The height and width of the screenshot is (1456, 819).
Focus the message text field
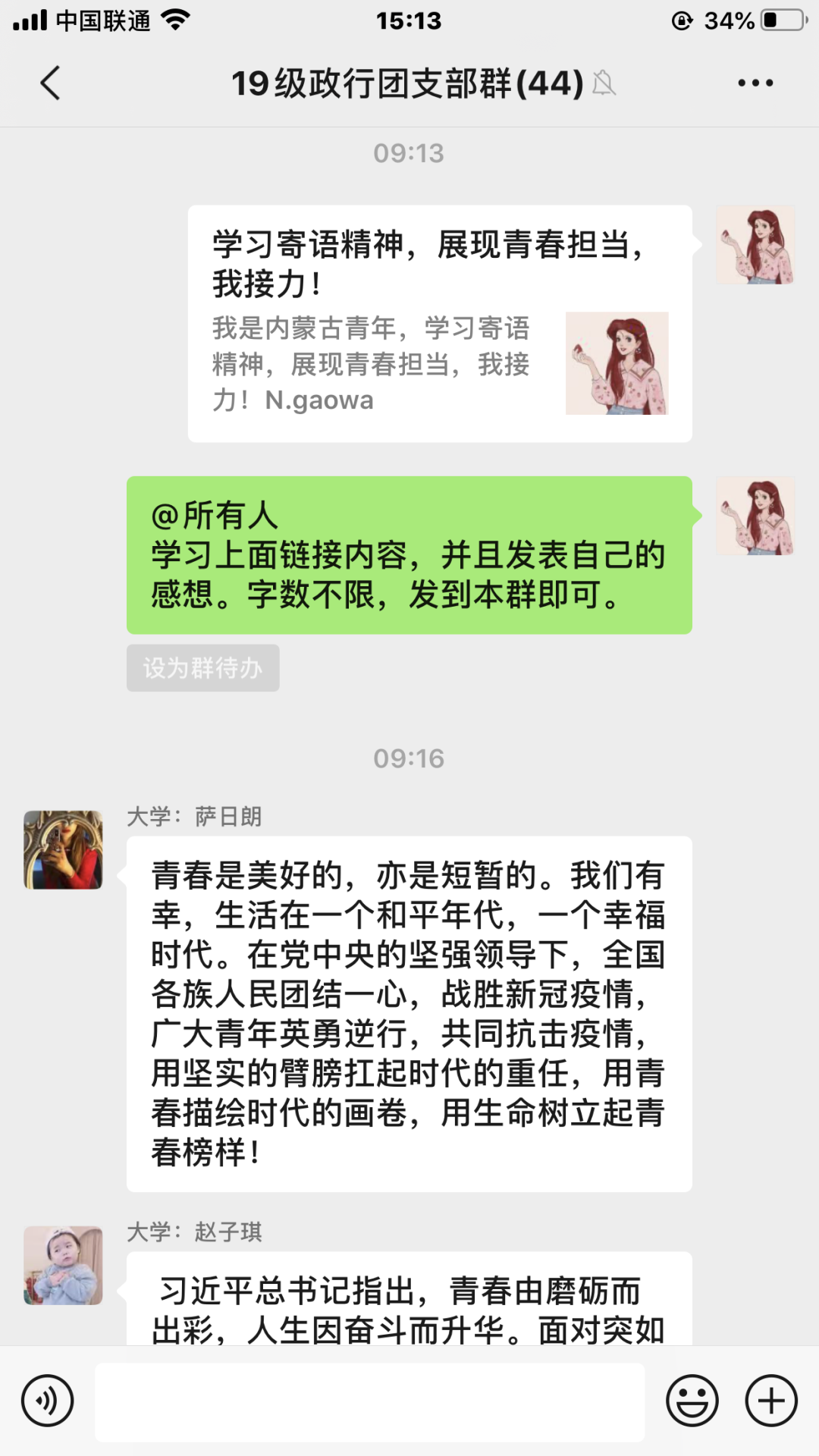369,1402
